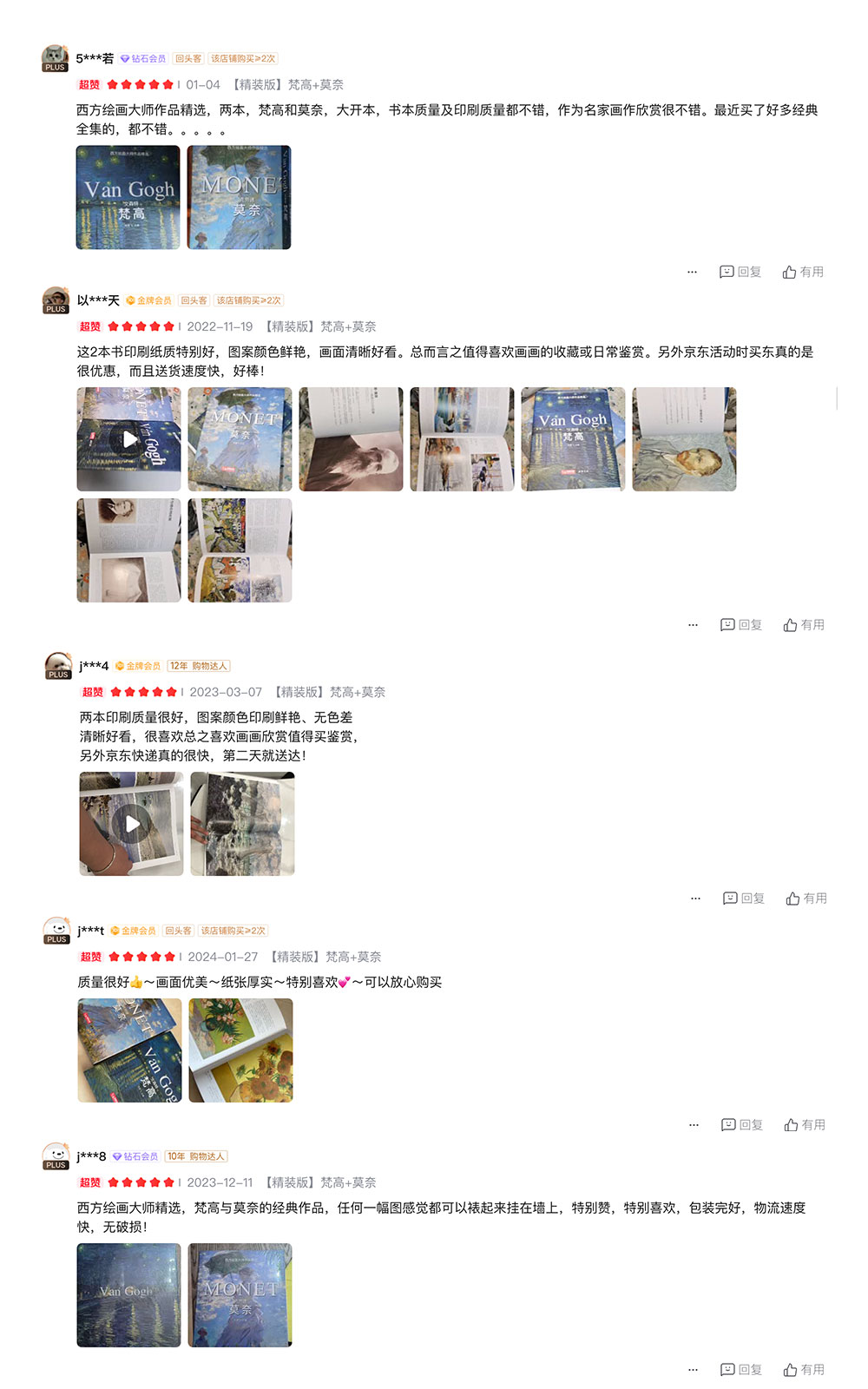This screenshot has height=1389, width=868.
Task: Reply to 5***若's review
Action: coord(740,272)
